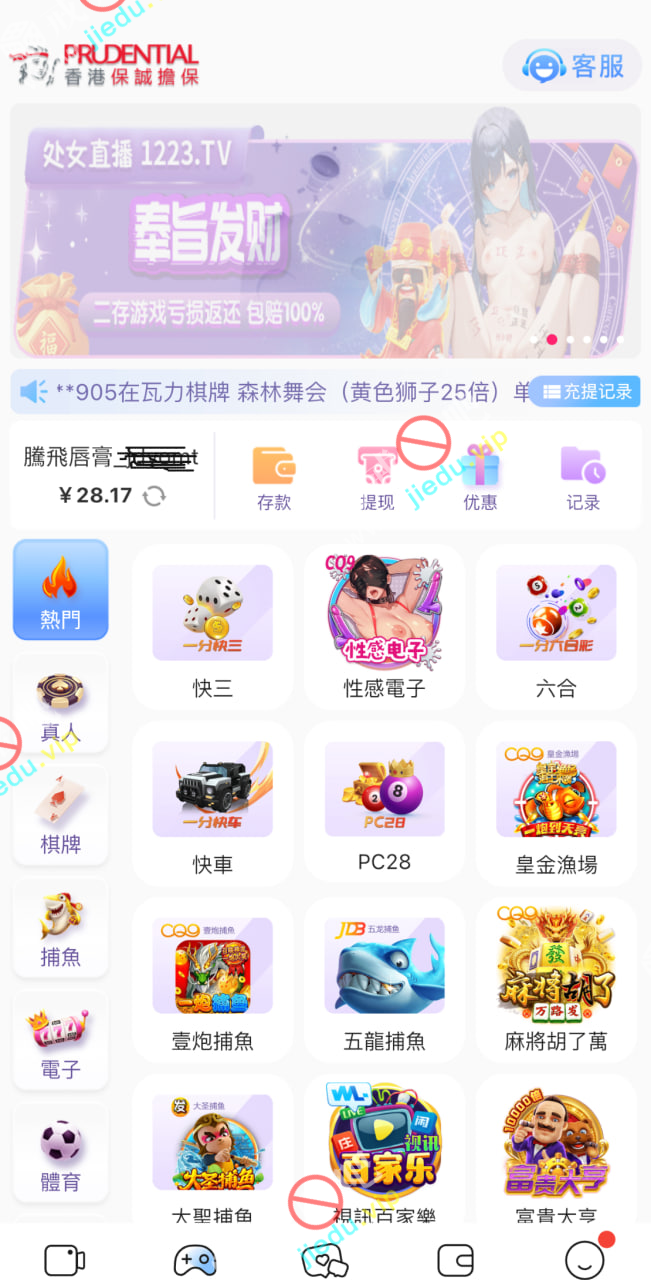Screen dimensions: 651x1280
Task: Open 记录 history
Action: pos(583,477)
